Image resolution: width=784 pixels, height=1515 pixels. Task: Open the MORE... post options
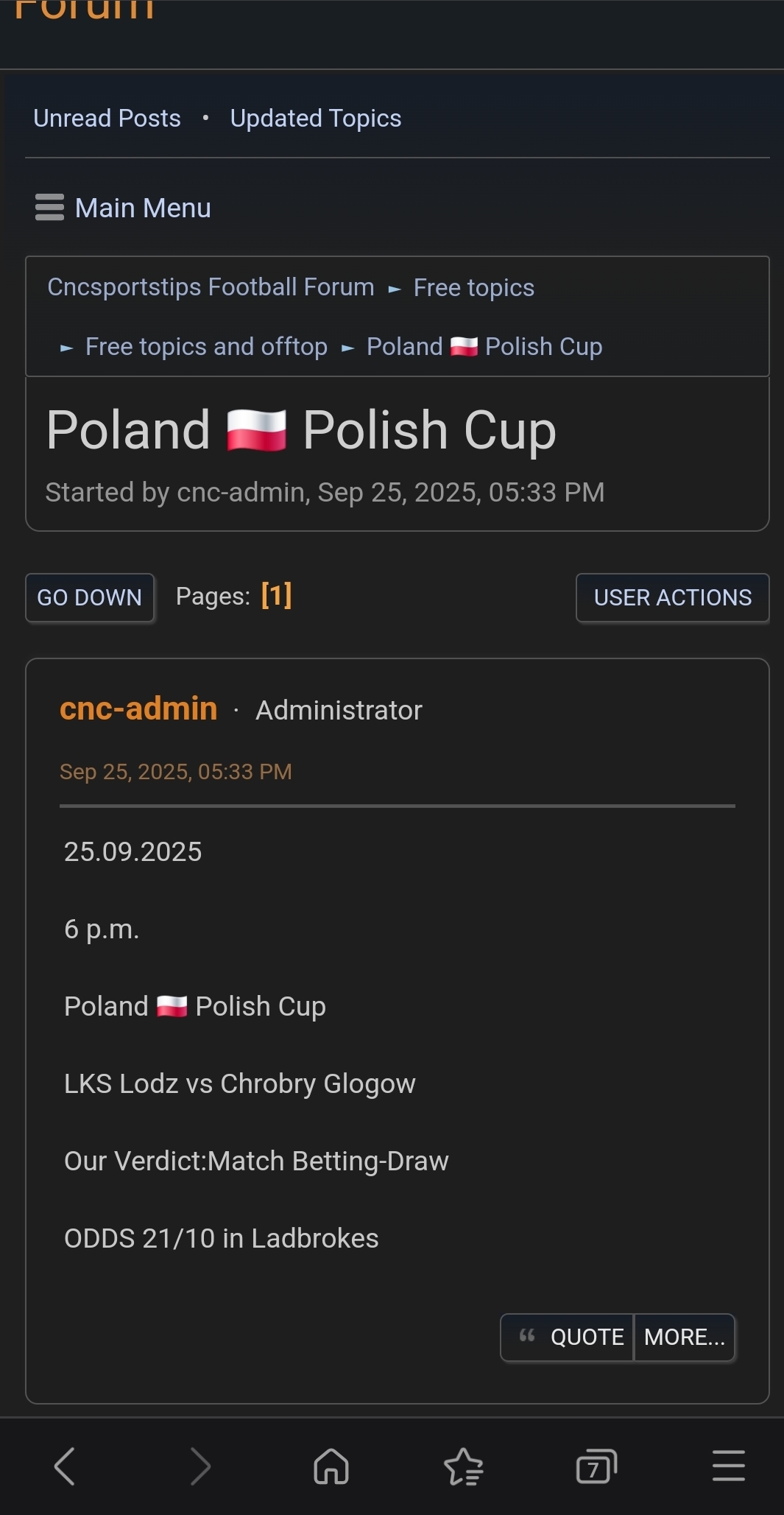click(684, 1337)
